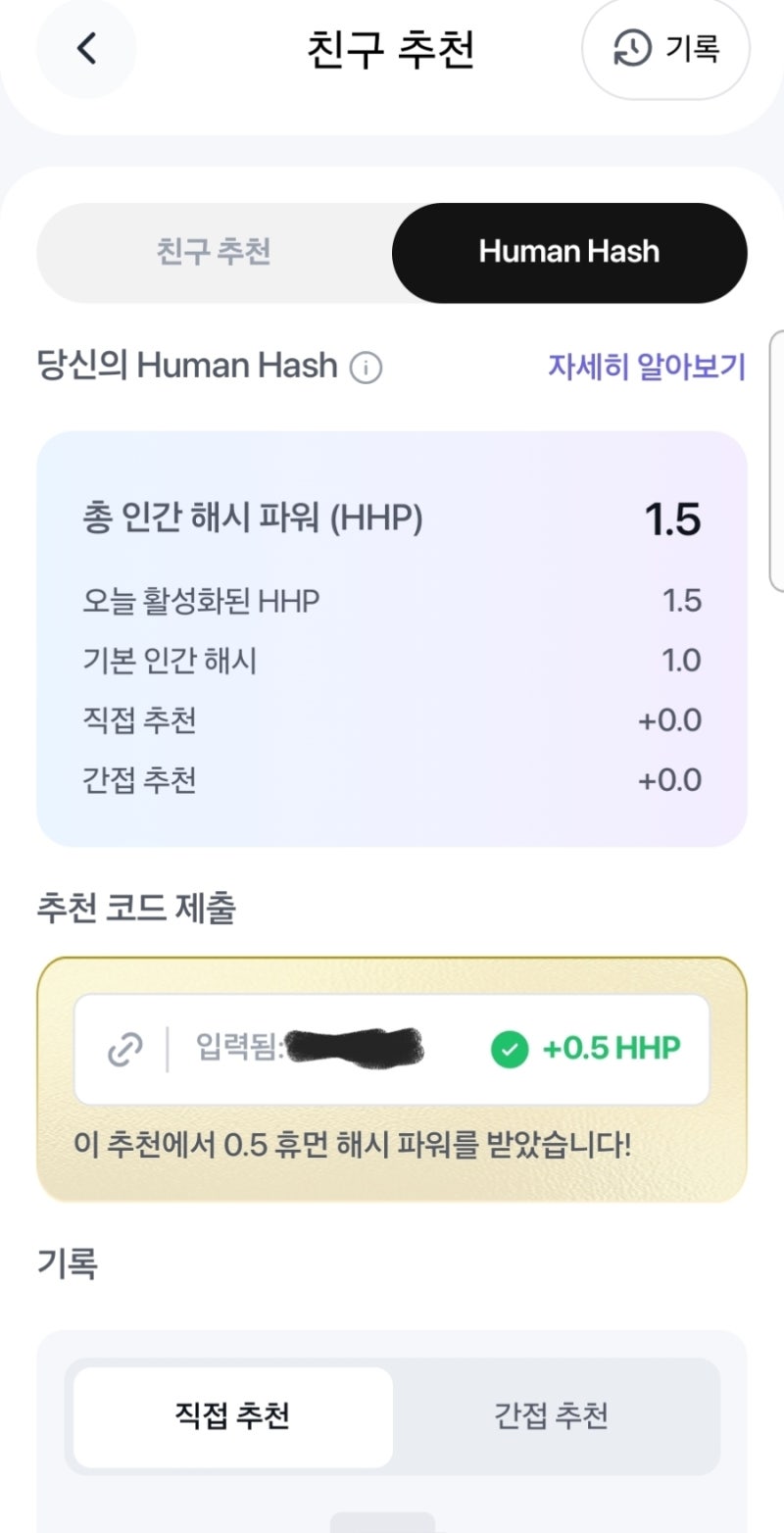784x1533 pixels.
Task: Open the 기록 history button
Action: 666,48
